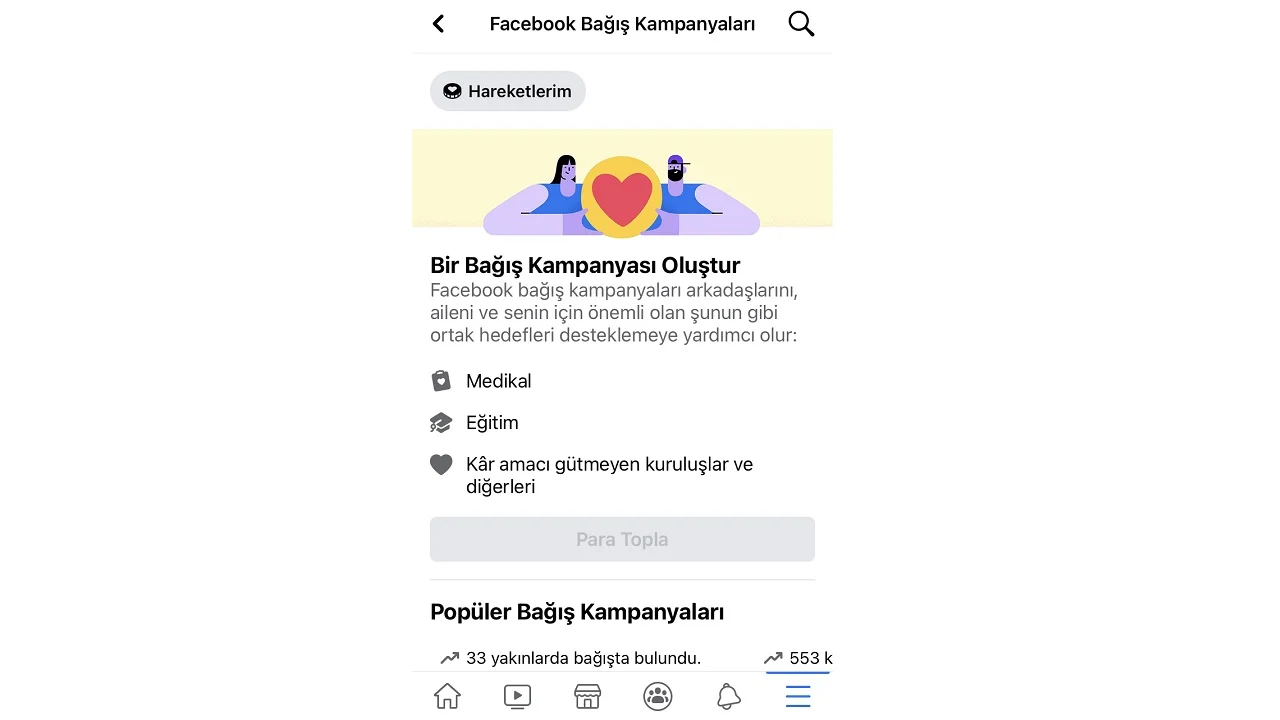Switch to the Video tab
This screenshot has width=1280, height=720.
[x=517, y=696]
